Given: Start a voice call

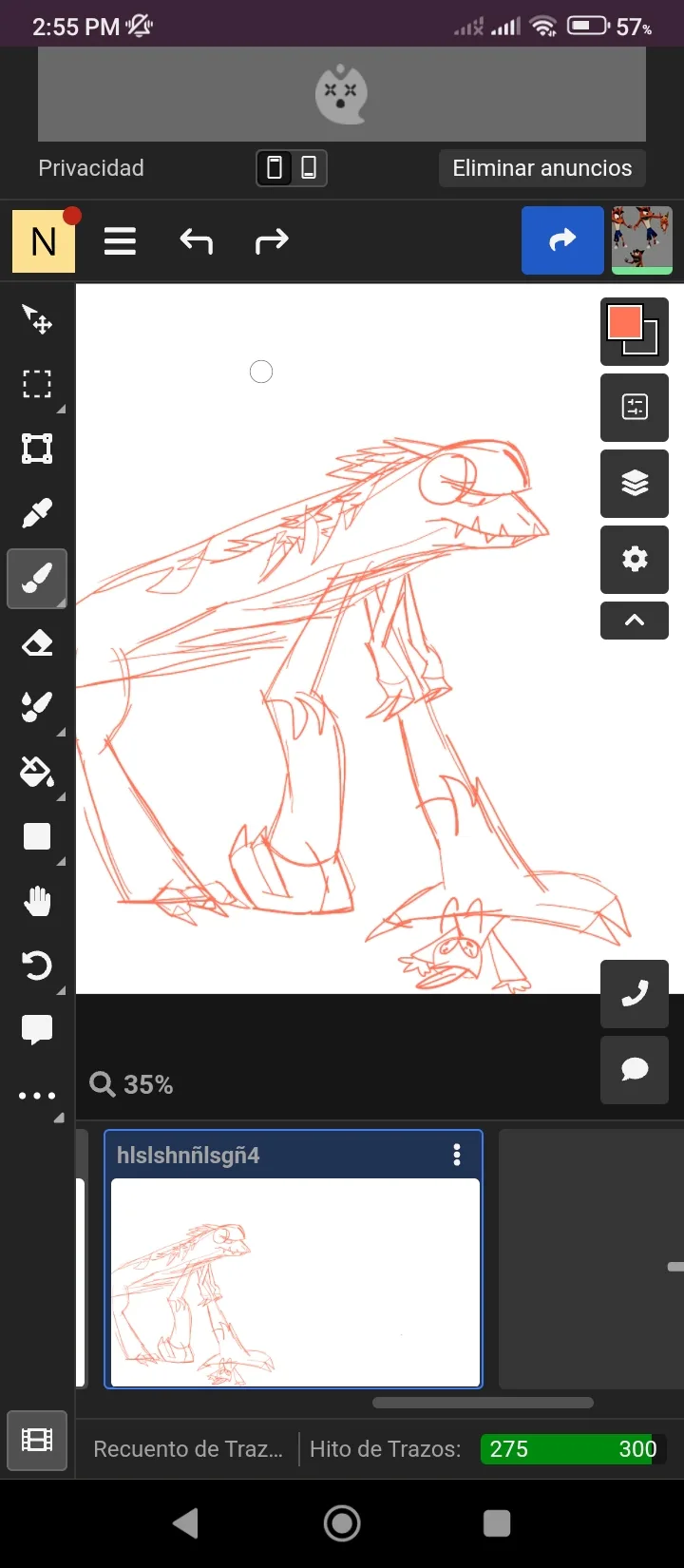Looking at the screenshot, I should pos(634,994).
